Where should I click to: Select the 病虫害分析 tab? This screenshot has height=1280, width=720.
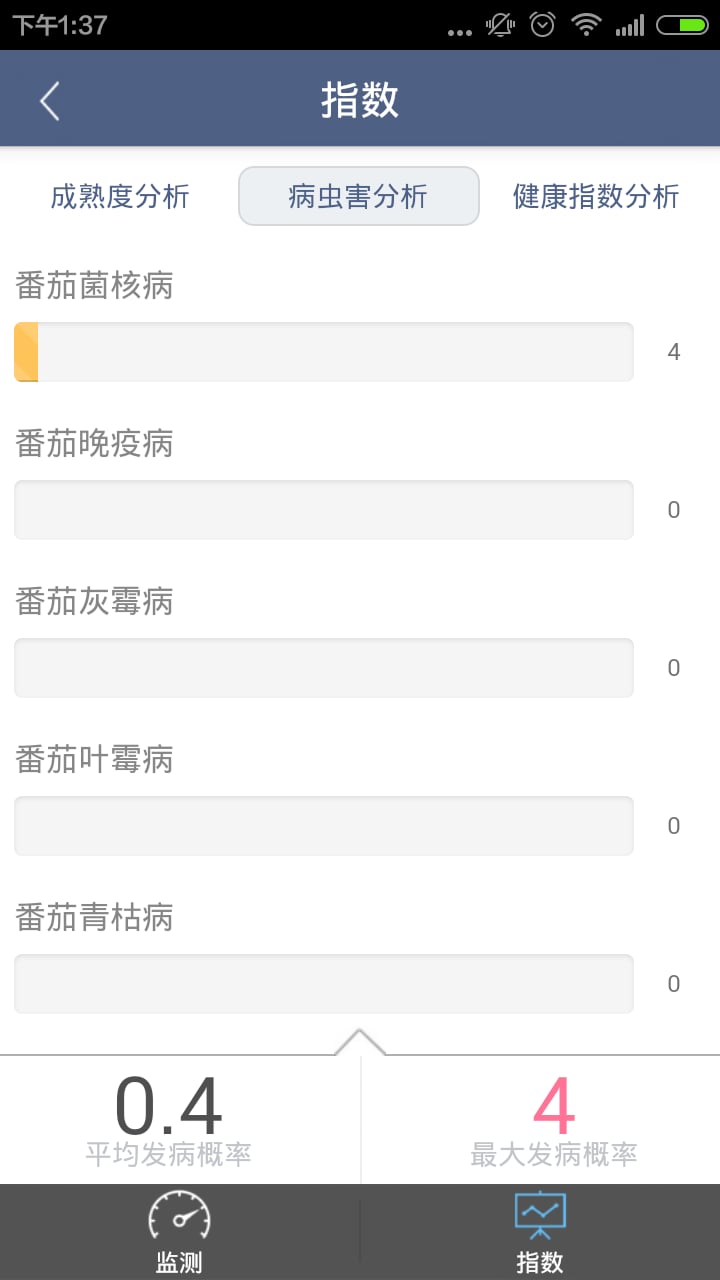359,196
